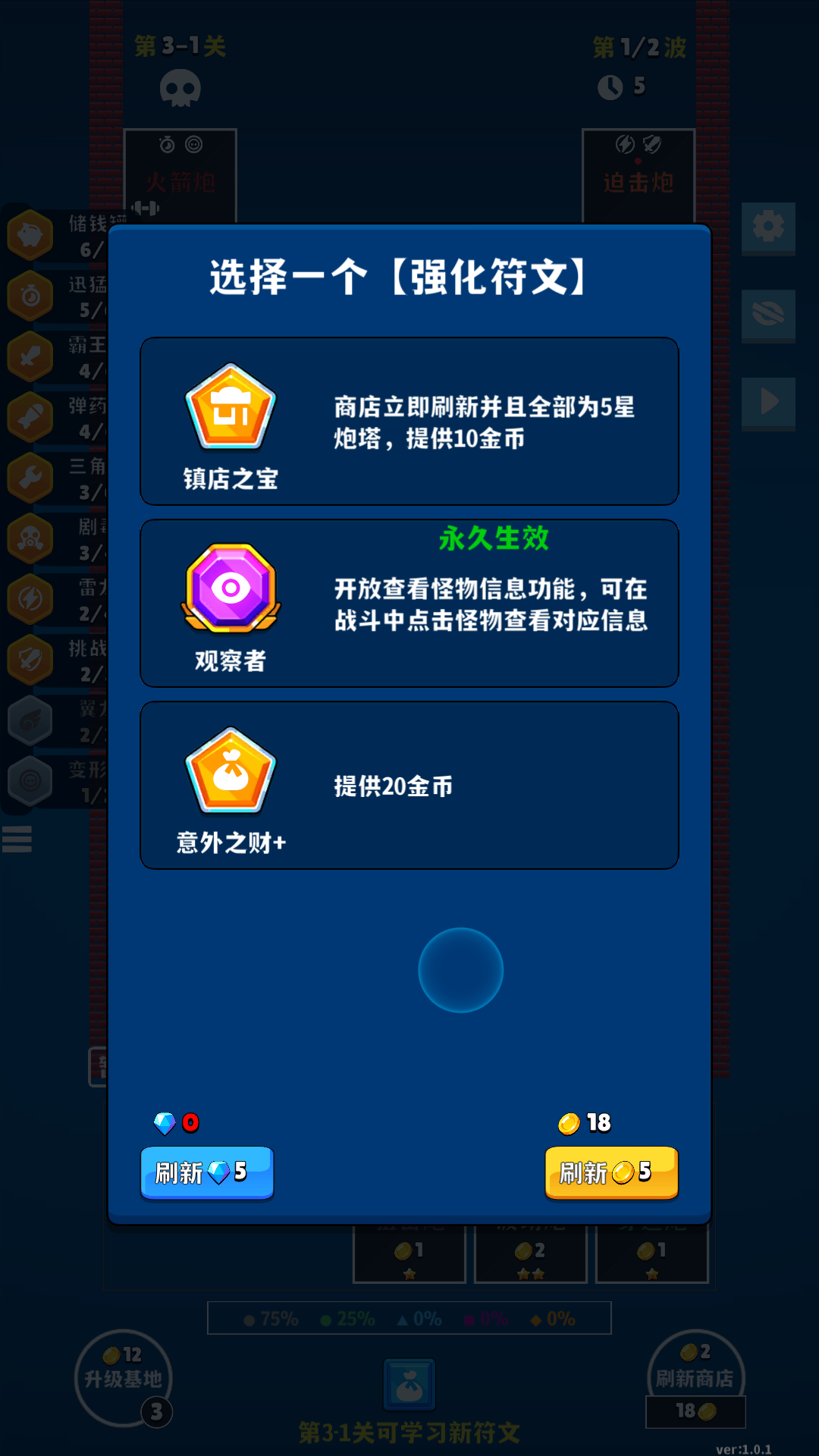819x1456 pixels.
Task: Select the 意外之财+ rune card for 20 gold
Action: coord(409,786)
